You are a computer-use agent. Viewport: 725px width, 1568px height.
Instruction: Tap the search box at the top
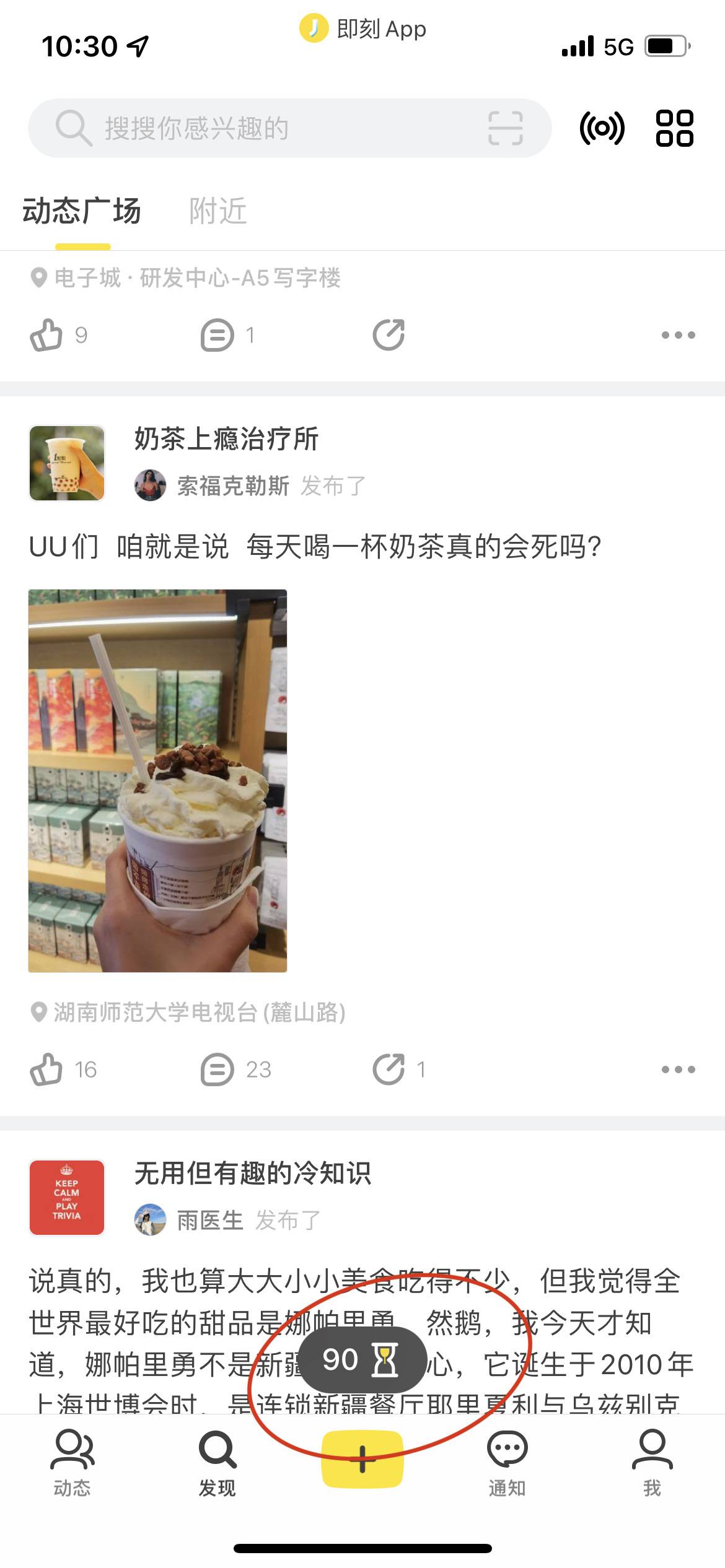click(x=266, y=128)
